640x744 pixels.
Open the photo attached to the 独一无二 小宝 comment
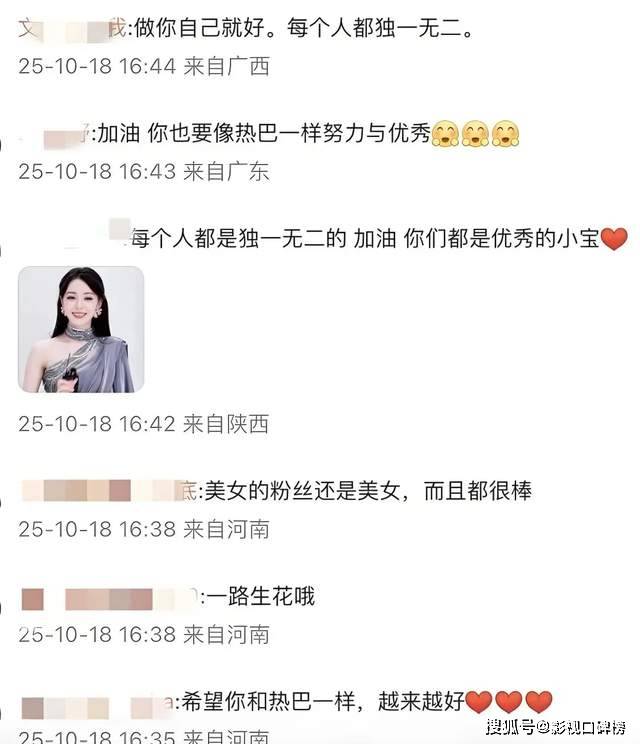[81, 329]
